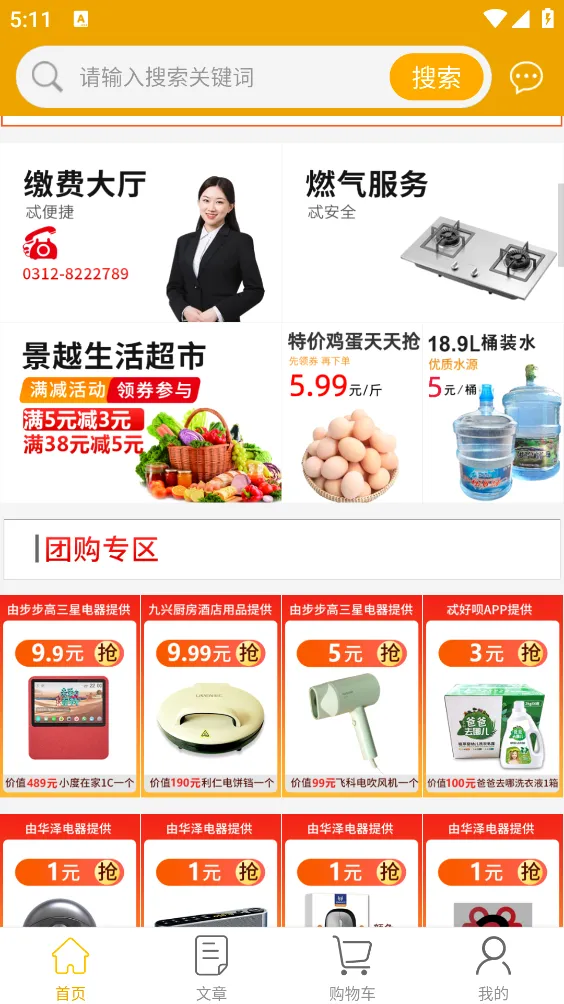The image size is (564, 1004).
Task: Select the 首页 home tab
Action: [70, 967]
